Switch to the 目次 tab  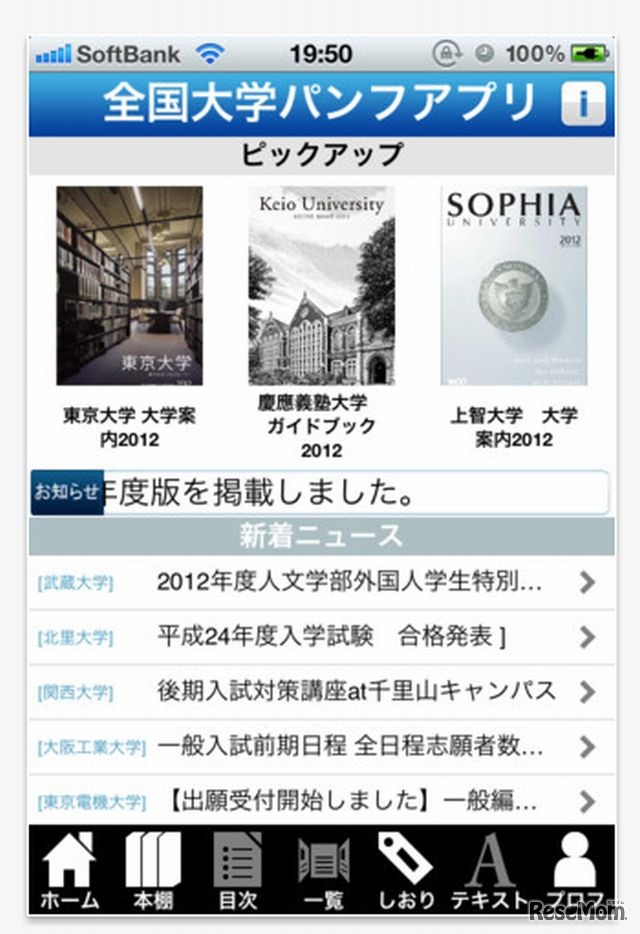pos(238,871)
